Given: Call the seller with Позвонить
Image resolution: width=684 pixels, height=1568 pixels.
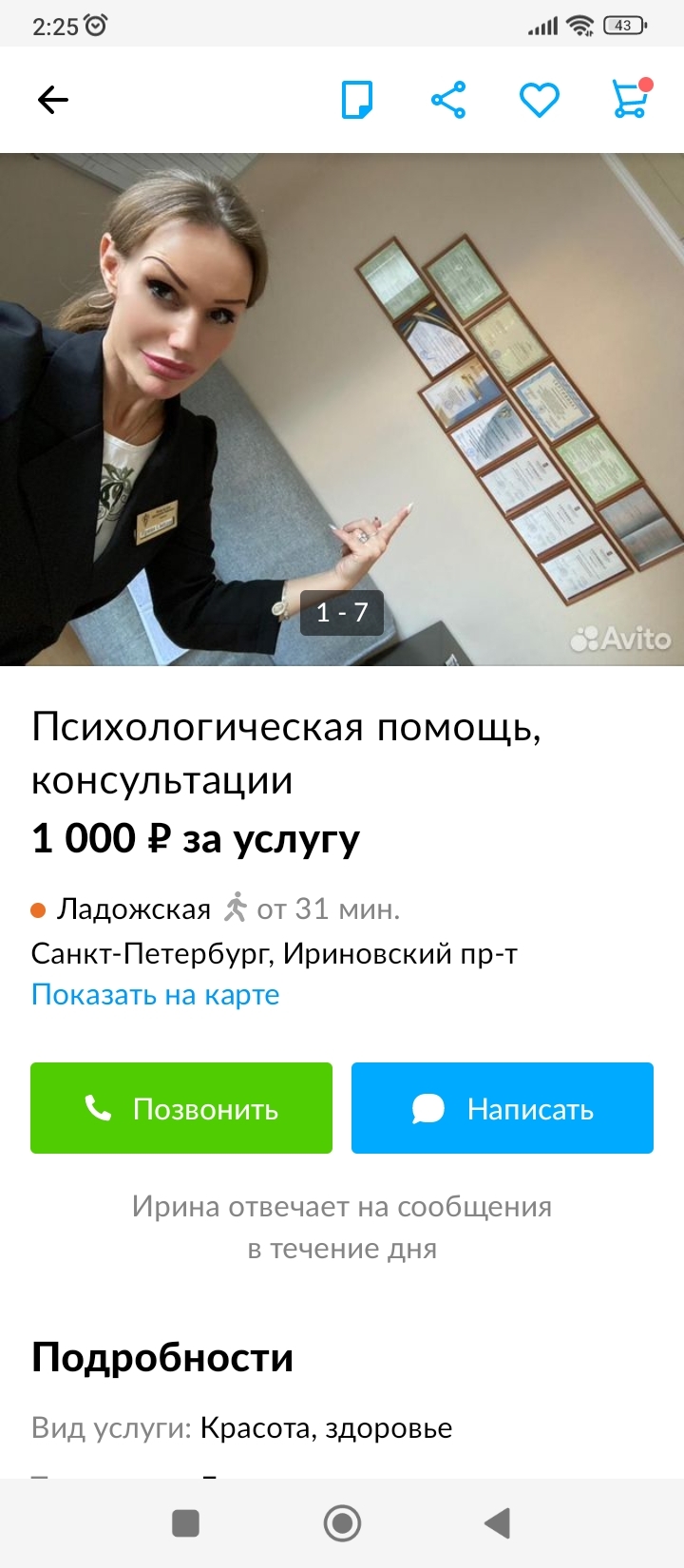Looking at the screenshot, I should click(181, 1108).
